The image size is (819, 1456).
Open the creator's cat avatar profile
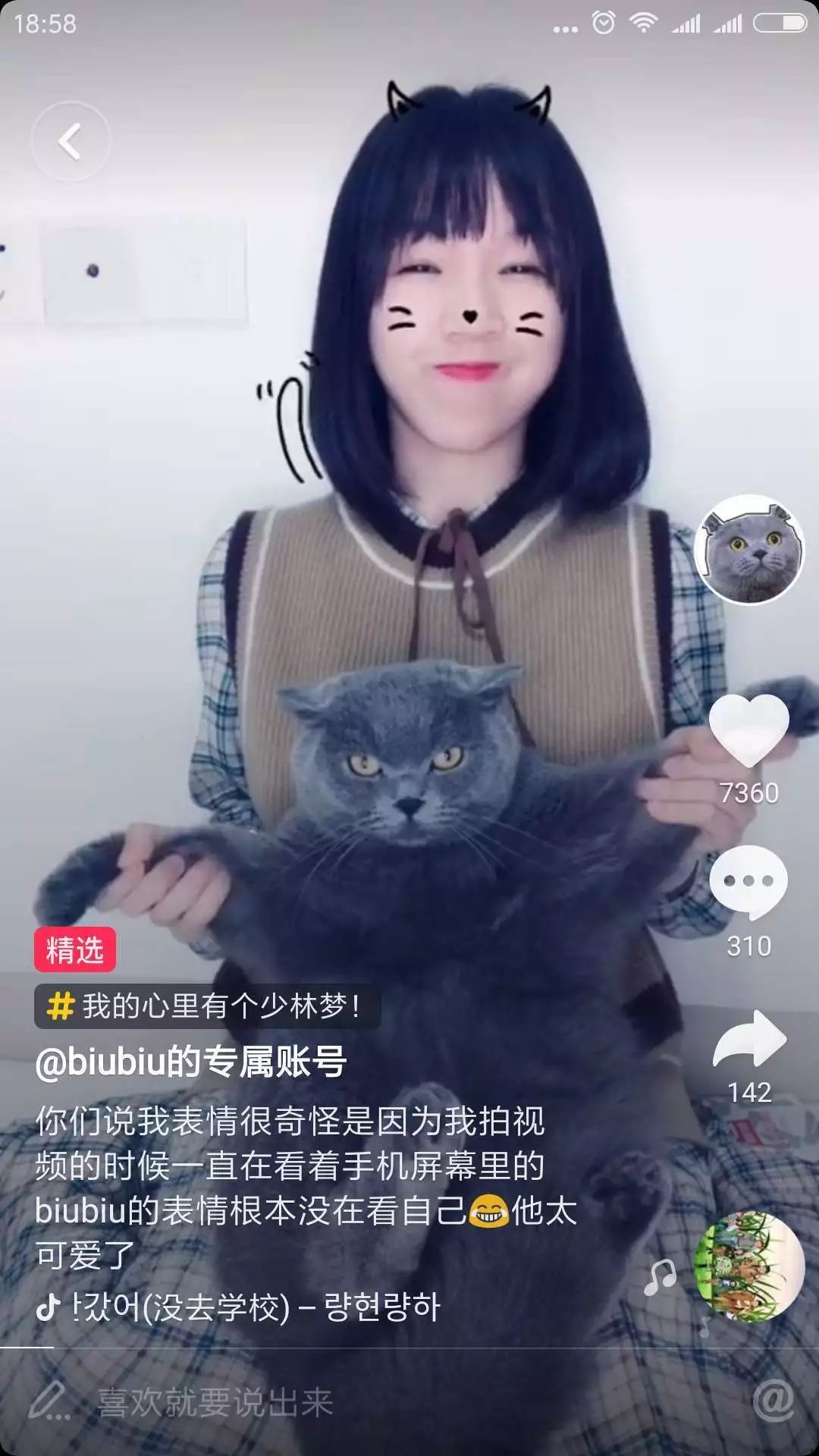click(x=749, y=550)
